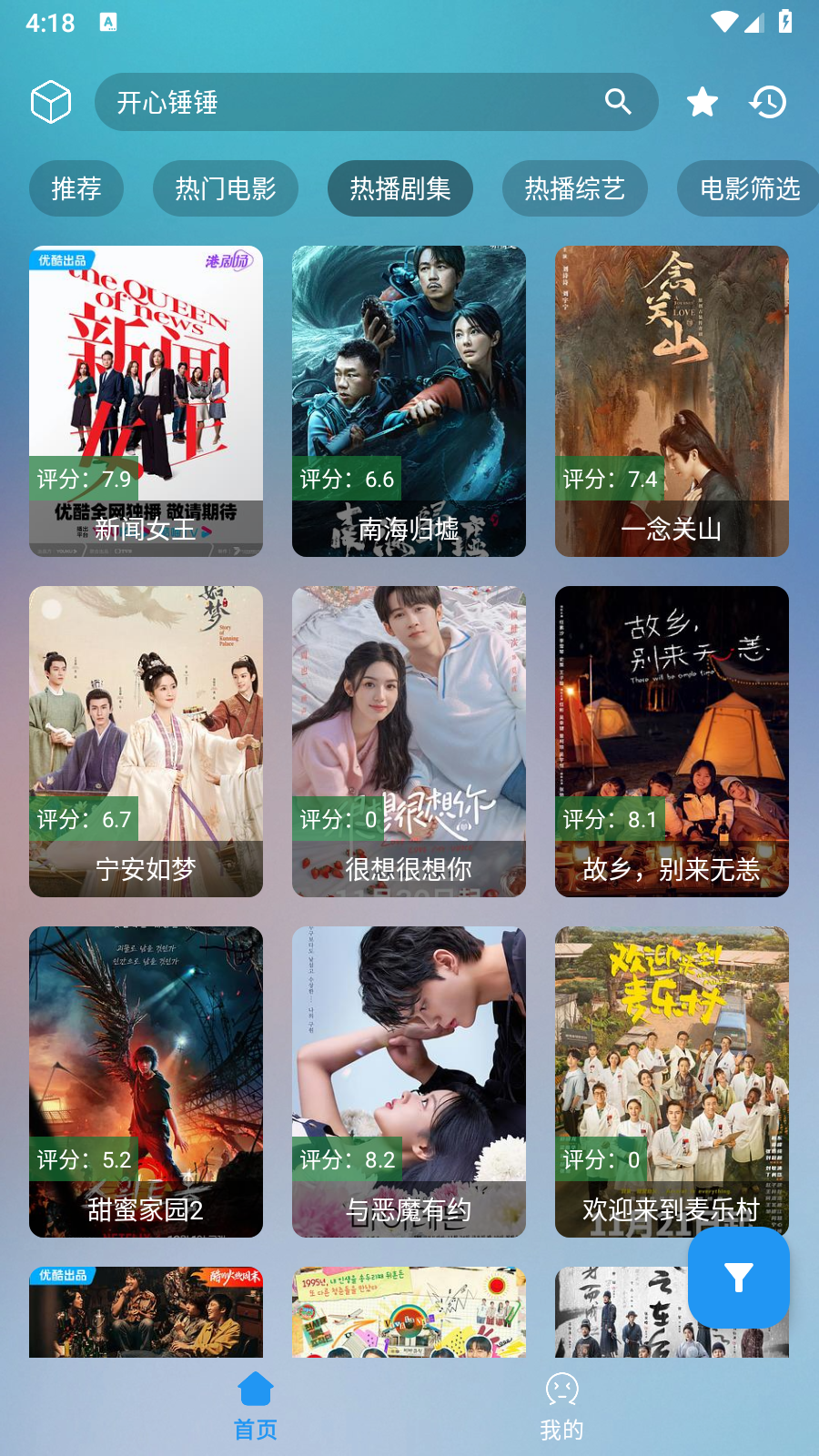The height and width of the screenshot is (1456, 819).
Task: Open 与恶魔有约 rated 8.2
Action: [408, 1083]
